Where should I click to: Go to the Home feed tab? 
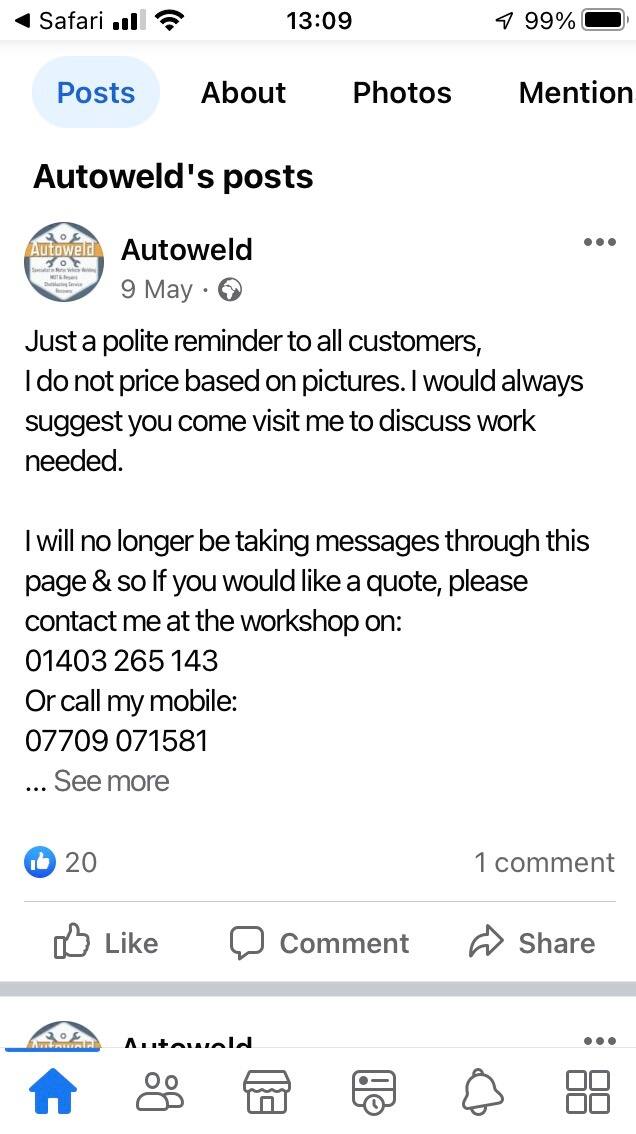(x=52, y=1091)
